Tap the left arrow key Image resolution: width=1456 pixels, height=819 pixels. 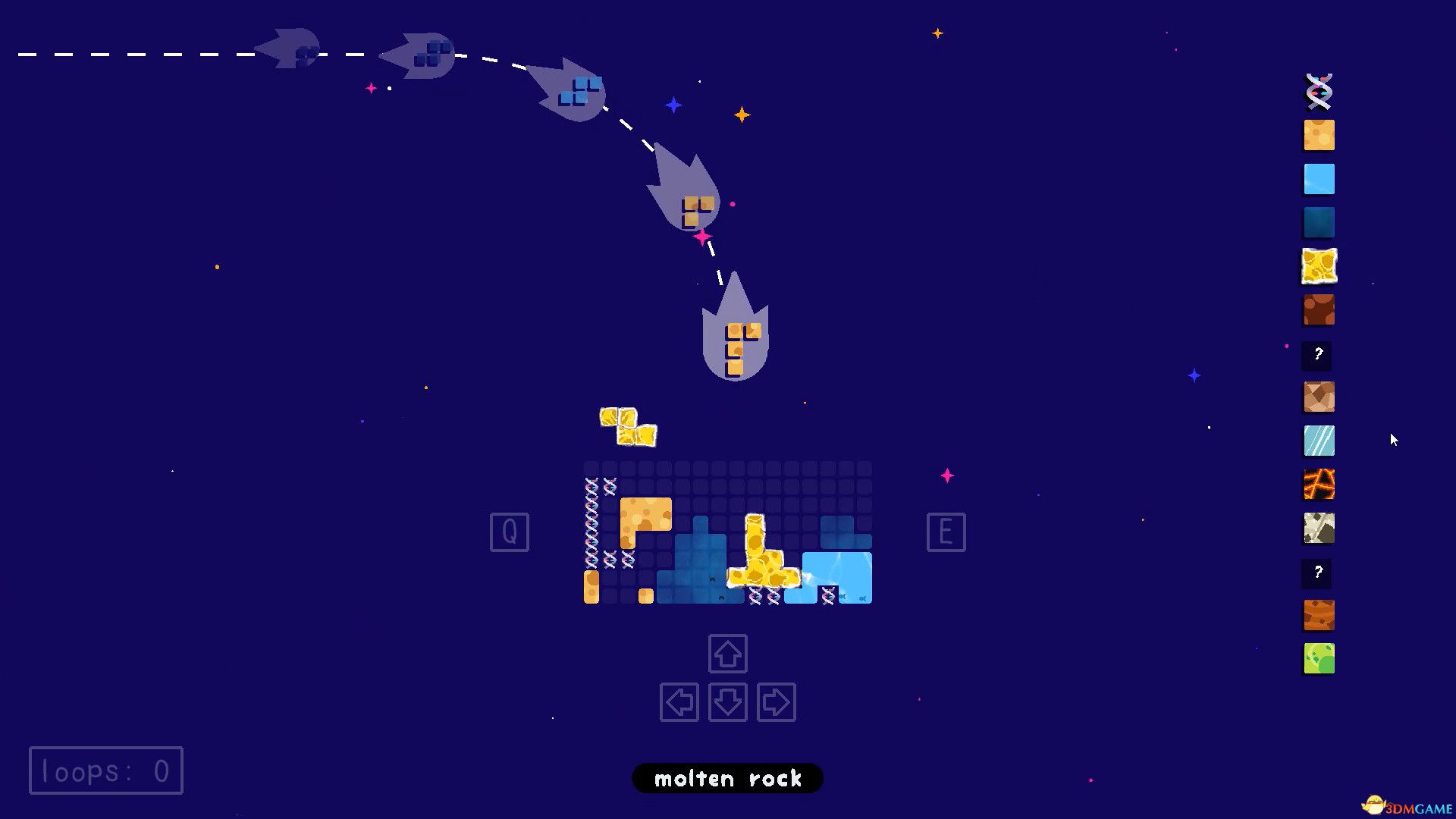(x=679, y=702)
